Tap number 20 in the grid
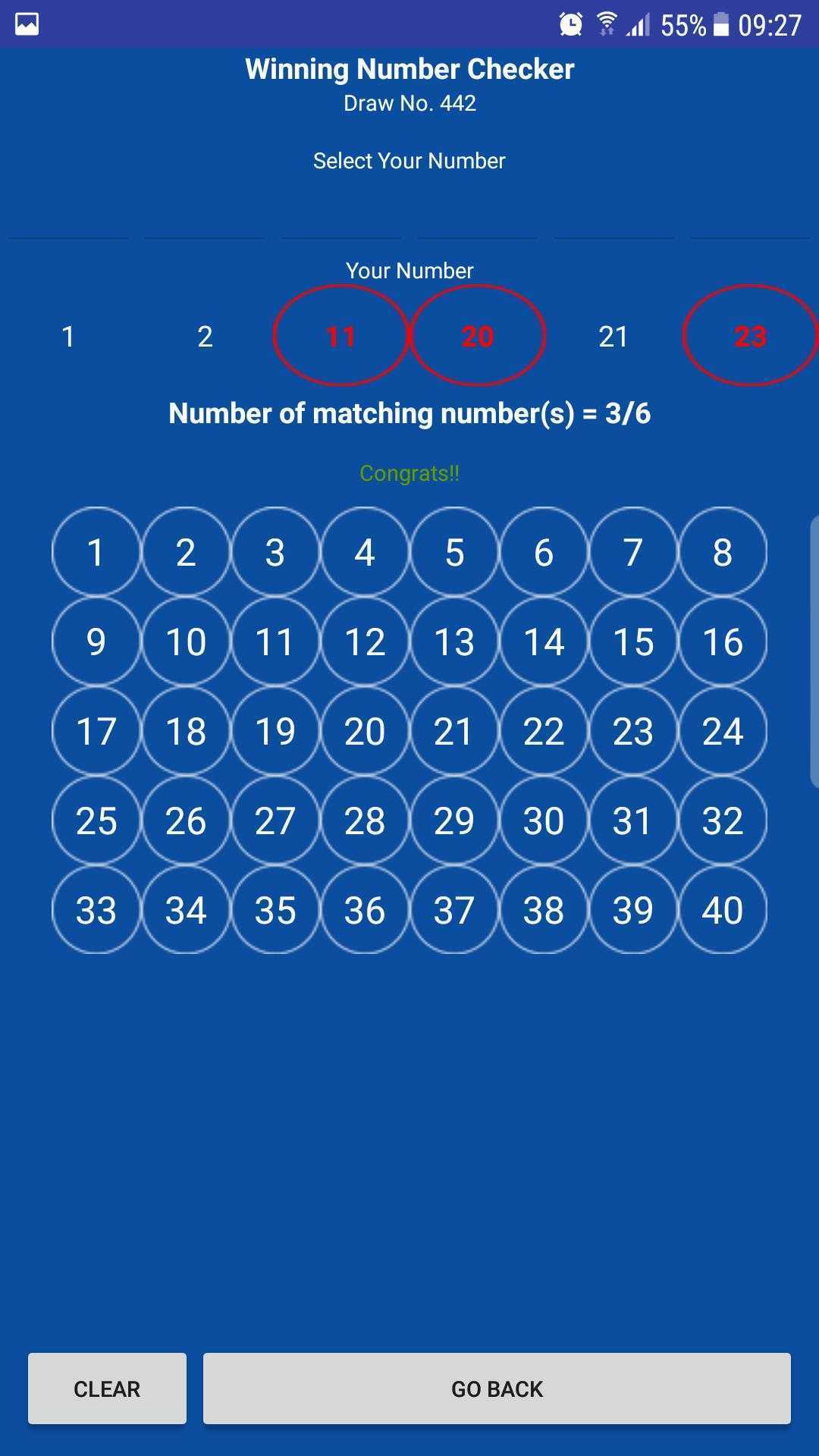This screenshot has width=819, height=1456. pos(365,731)
